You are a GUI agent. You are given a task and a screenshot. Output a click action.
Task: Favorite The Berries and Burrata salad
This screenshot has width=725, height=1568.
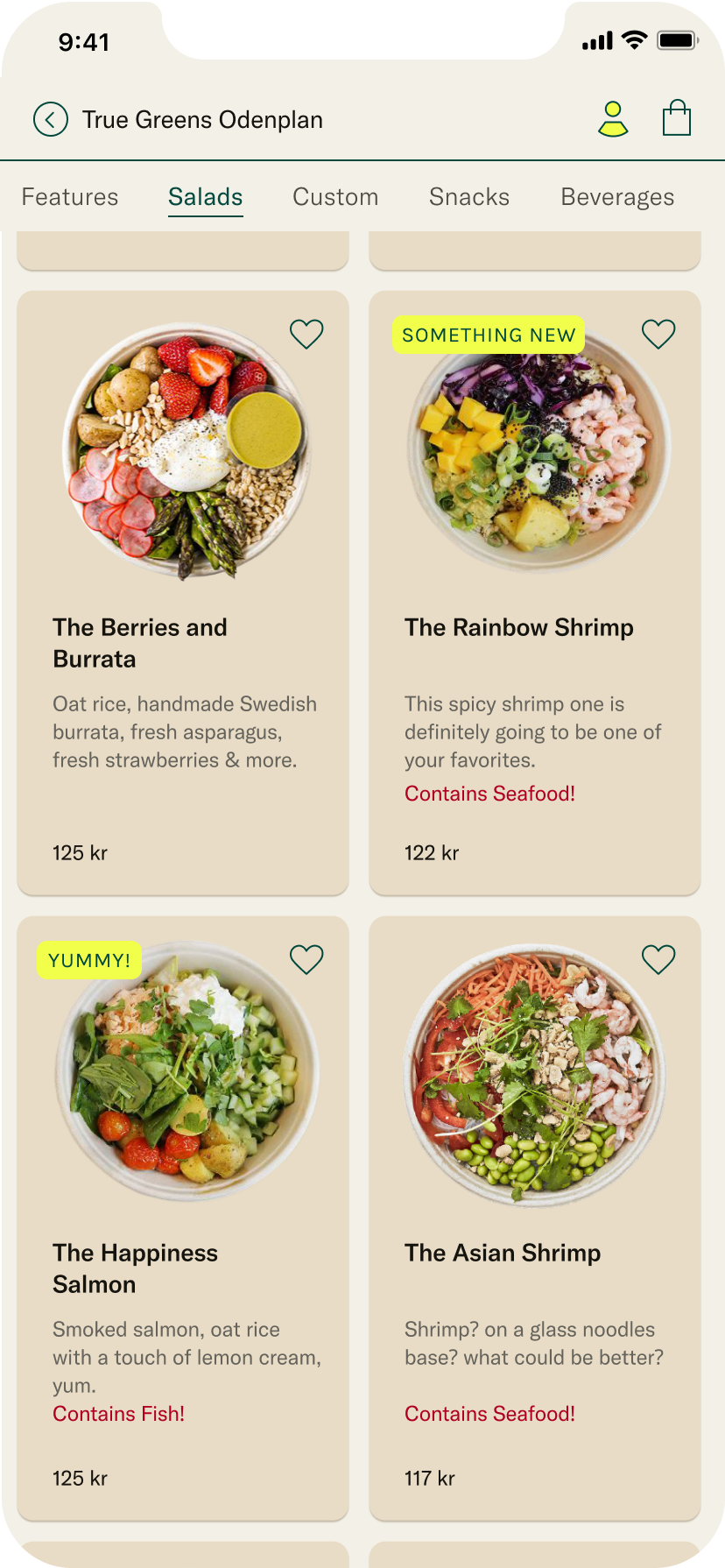click(306, 334)
